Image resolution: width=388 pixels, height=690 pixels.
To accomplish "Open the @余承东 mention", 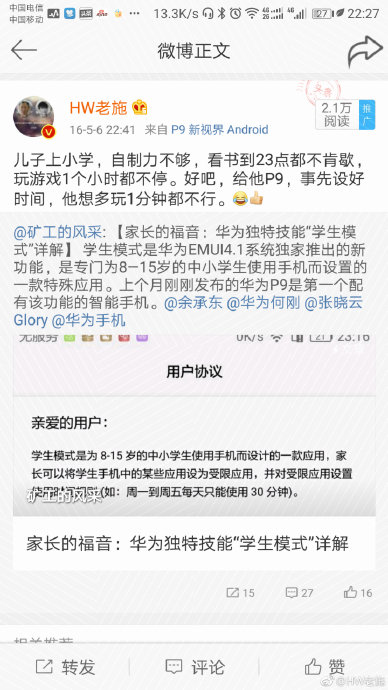I will pyautogui.click(x=193, y=303).
